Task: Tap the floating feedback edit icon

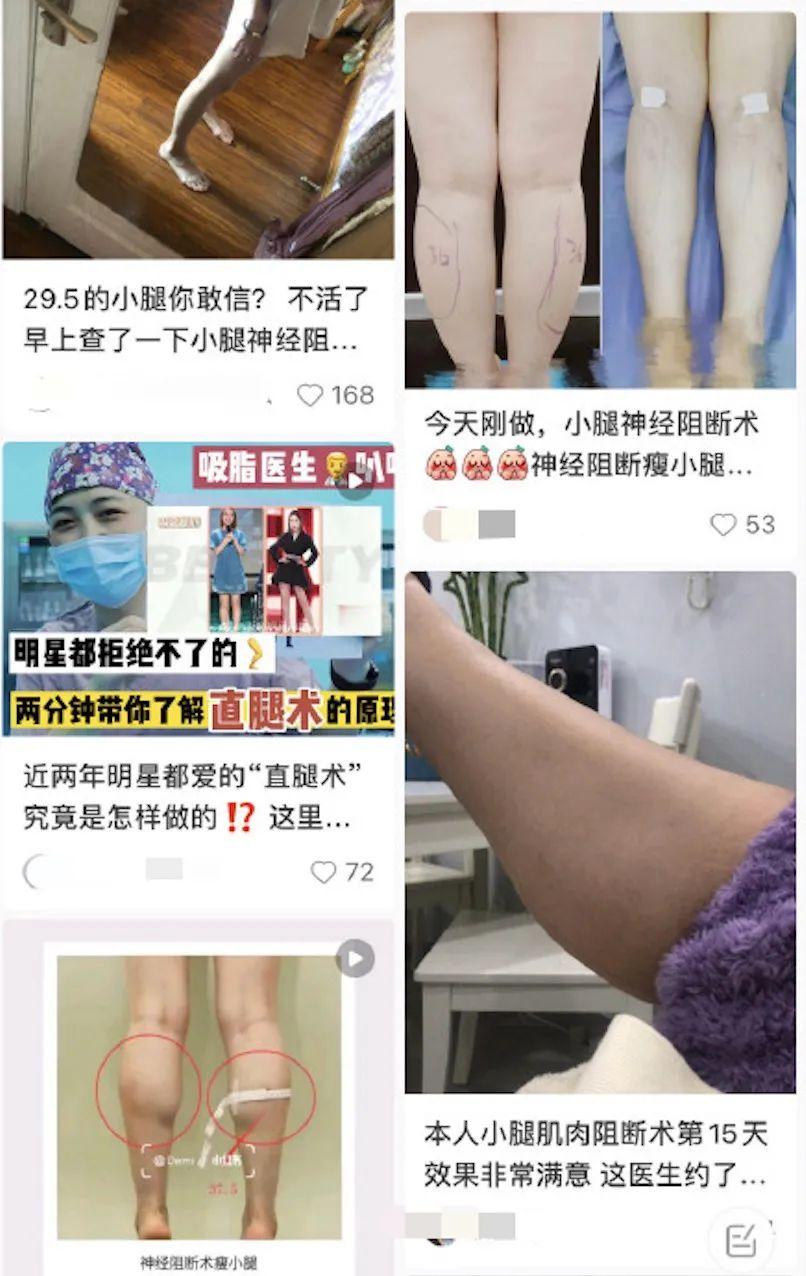Action: (741, 1241)
